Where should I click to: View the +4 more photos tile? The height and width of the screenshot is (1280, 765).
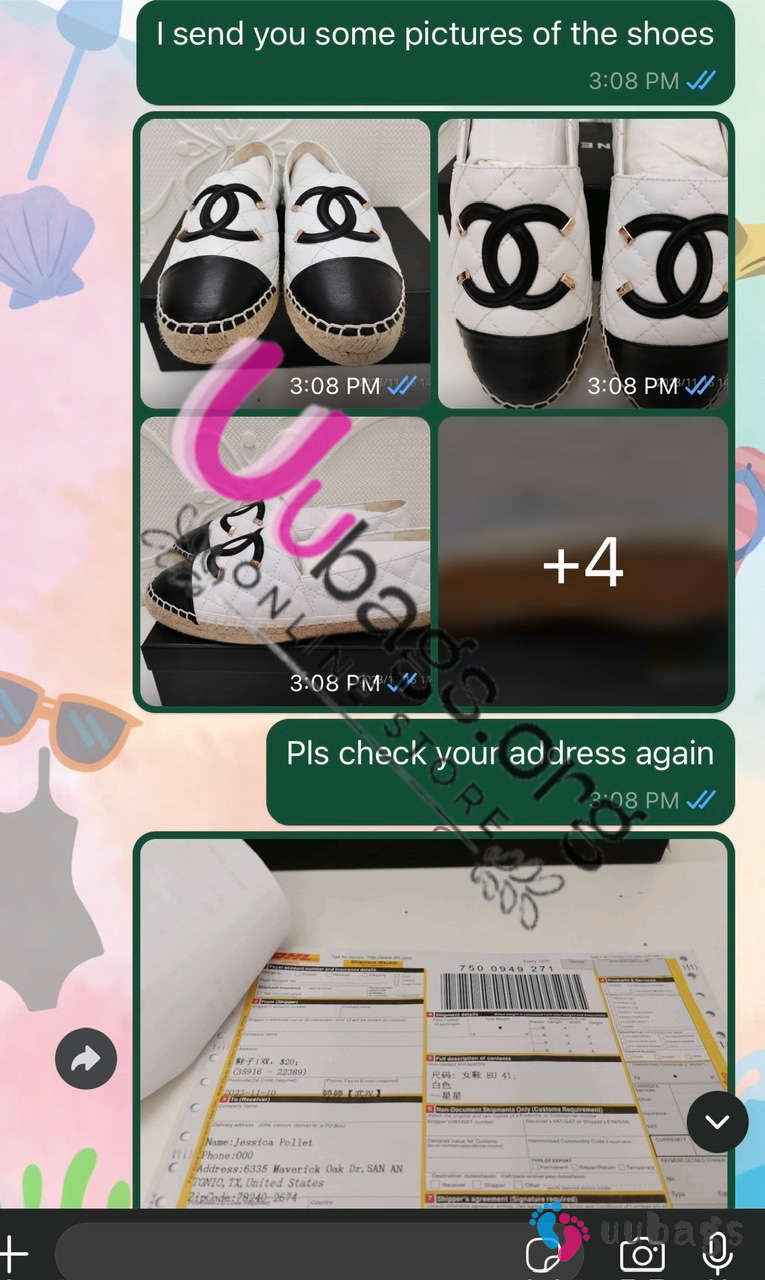coord(583,561)
